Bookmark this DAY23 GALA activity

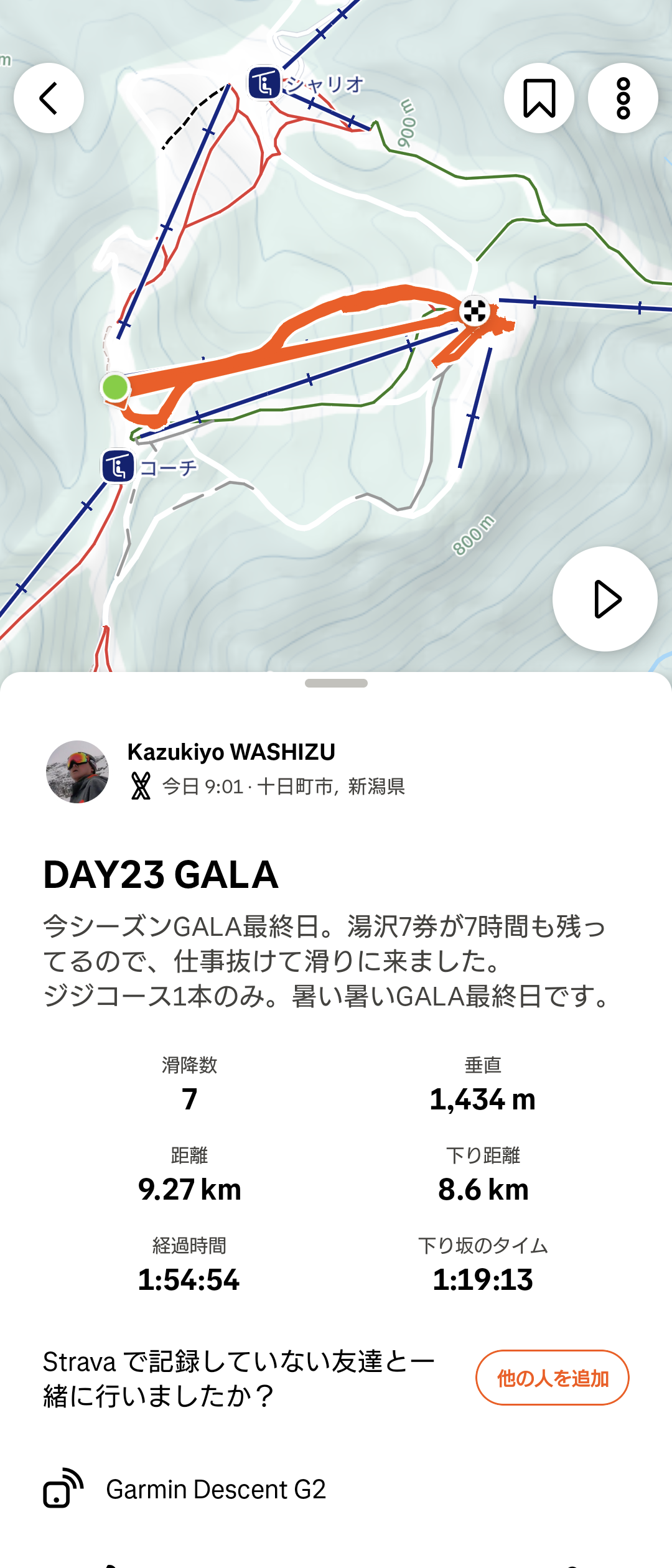[x=539, y=98]
